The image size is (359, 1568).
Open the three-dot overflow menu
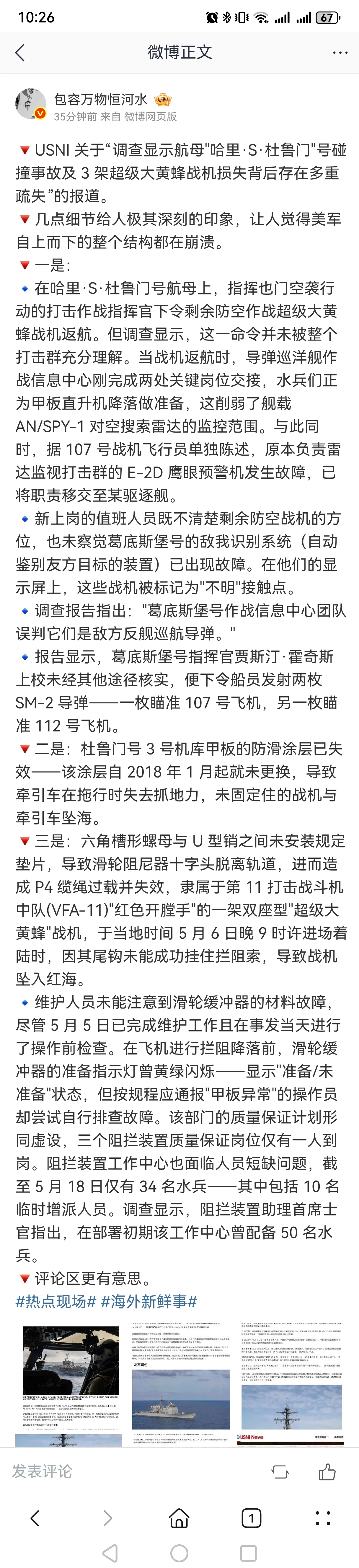[x=340, y=53]
